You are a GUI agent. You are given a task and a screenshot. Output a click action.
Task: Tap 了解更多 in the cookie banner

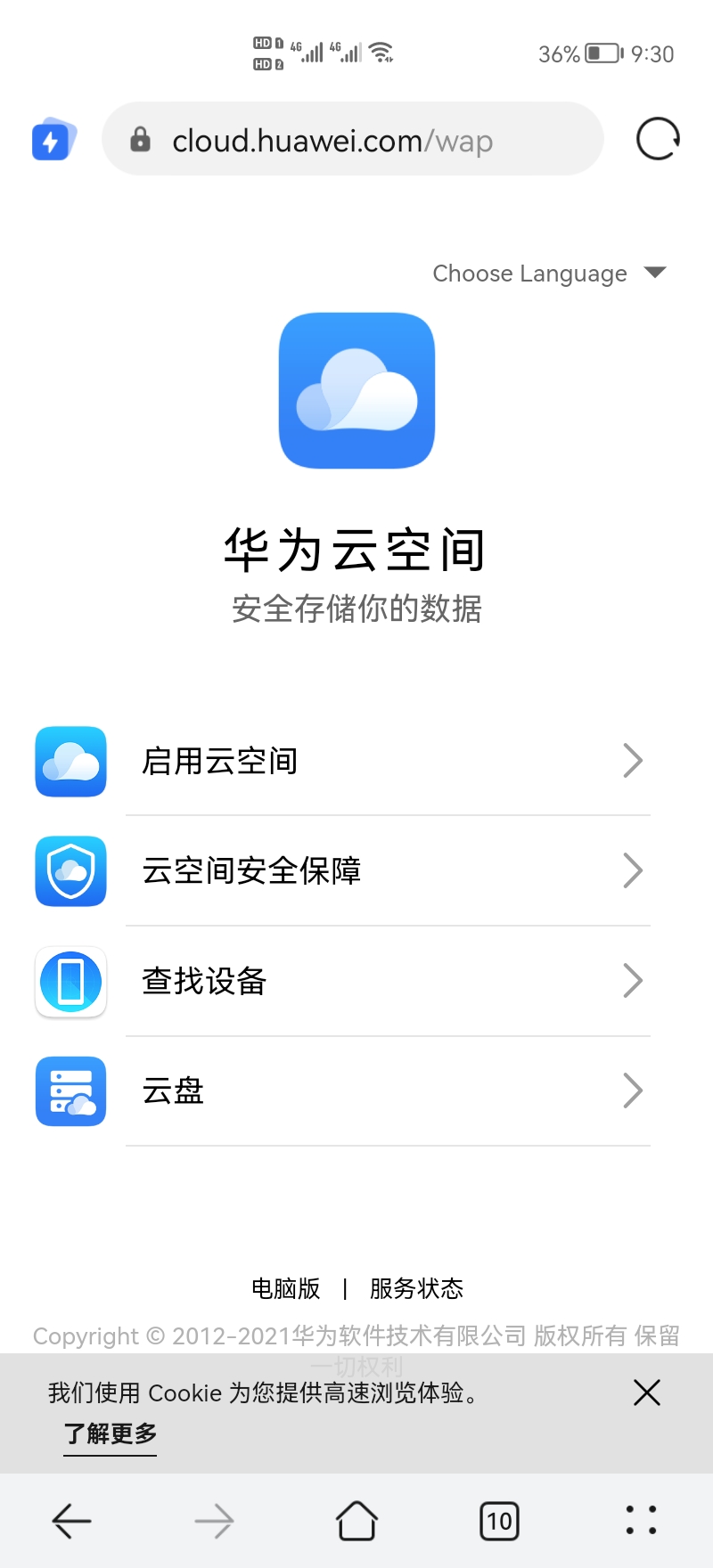(110, 1434)
